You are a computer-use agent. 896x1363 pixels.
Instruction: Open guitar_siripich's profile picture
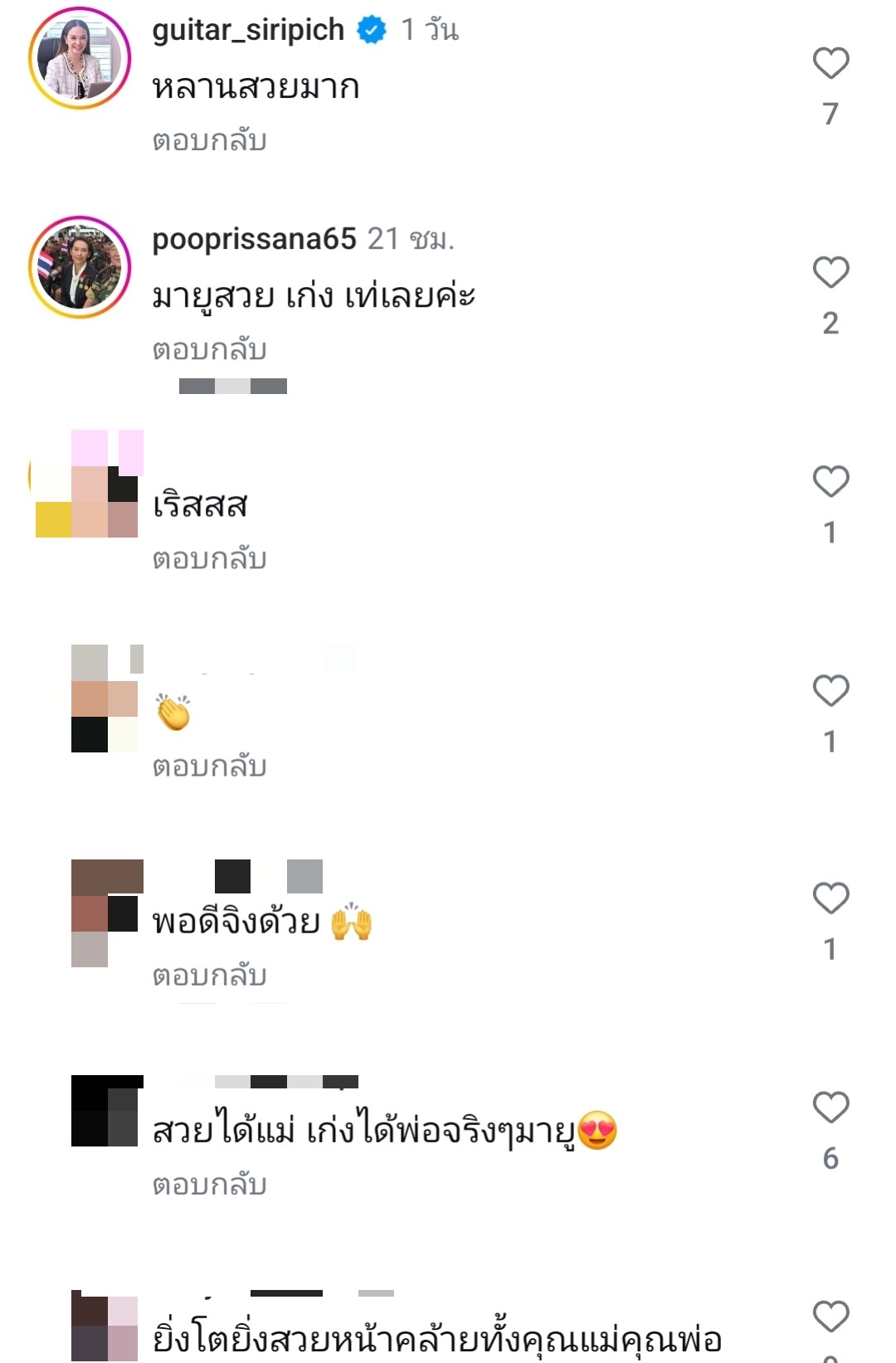(80, 59)
